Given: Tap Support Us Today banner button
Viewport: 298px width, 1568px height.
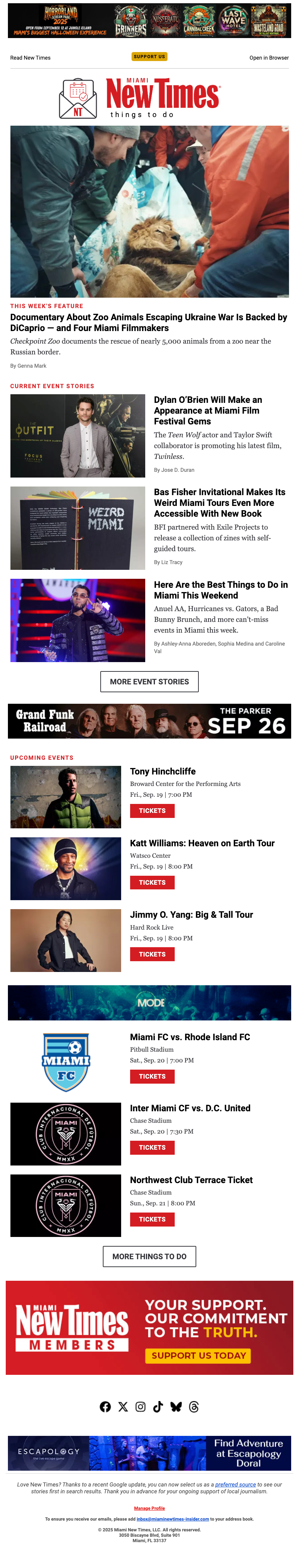Looking at the screenshot, I should coord(198,1355).
